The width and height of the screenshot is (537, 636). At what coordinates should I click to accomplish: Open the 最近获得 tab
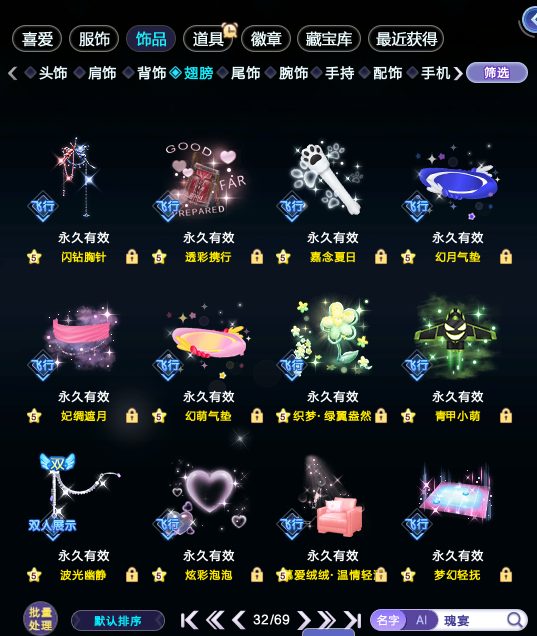(406, 39)
